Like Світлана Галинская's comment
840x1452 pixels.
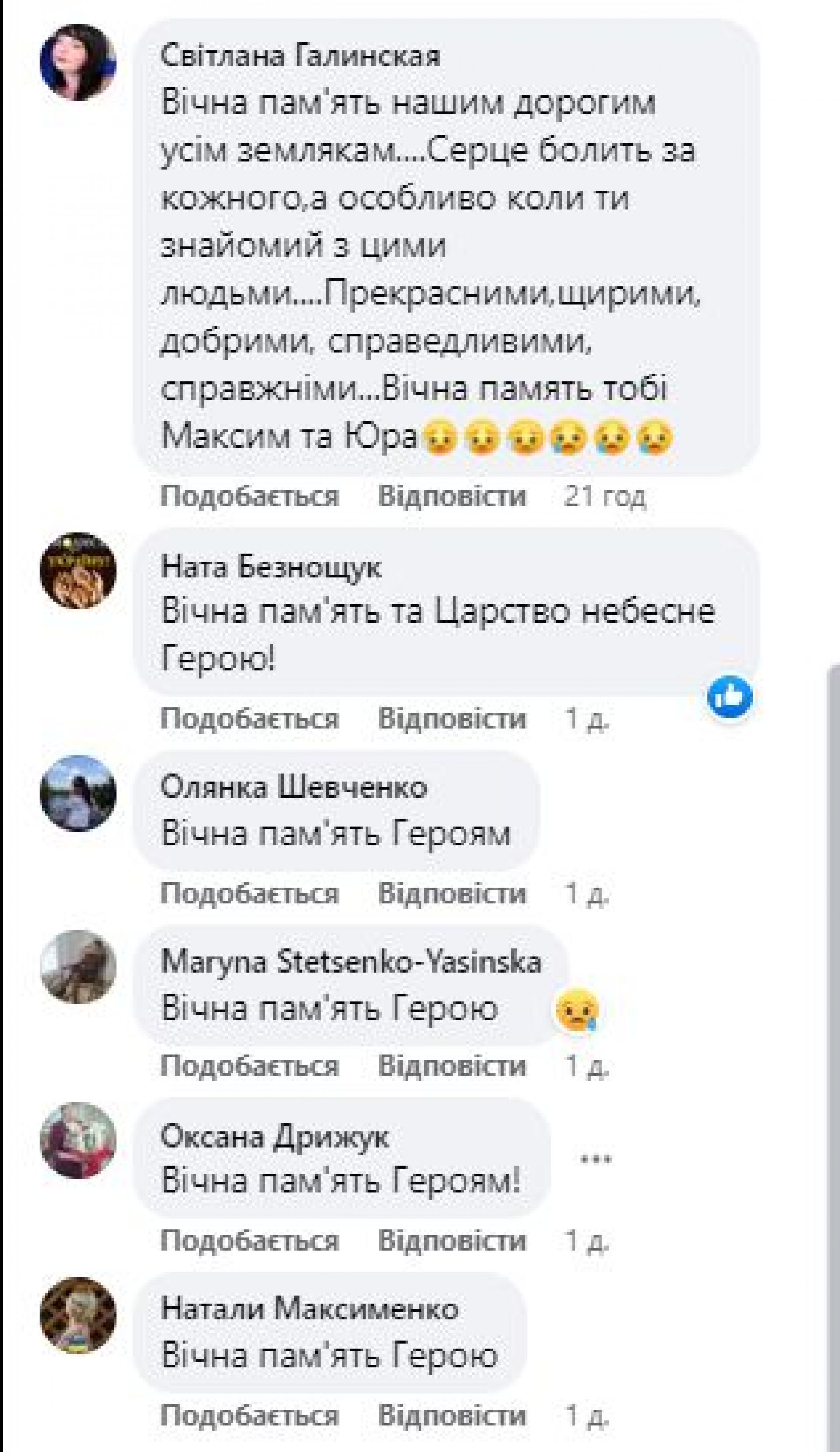click(x=249, y=496)
